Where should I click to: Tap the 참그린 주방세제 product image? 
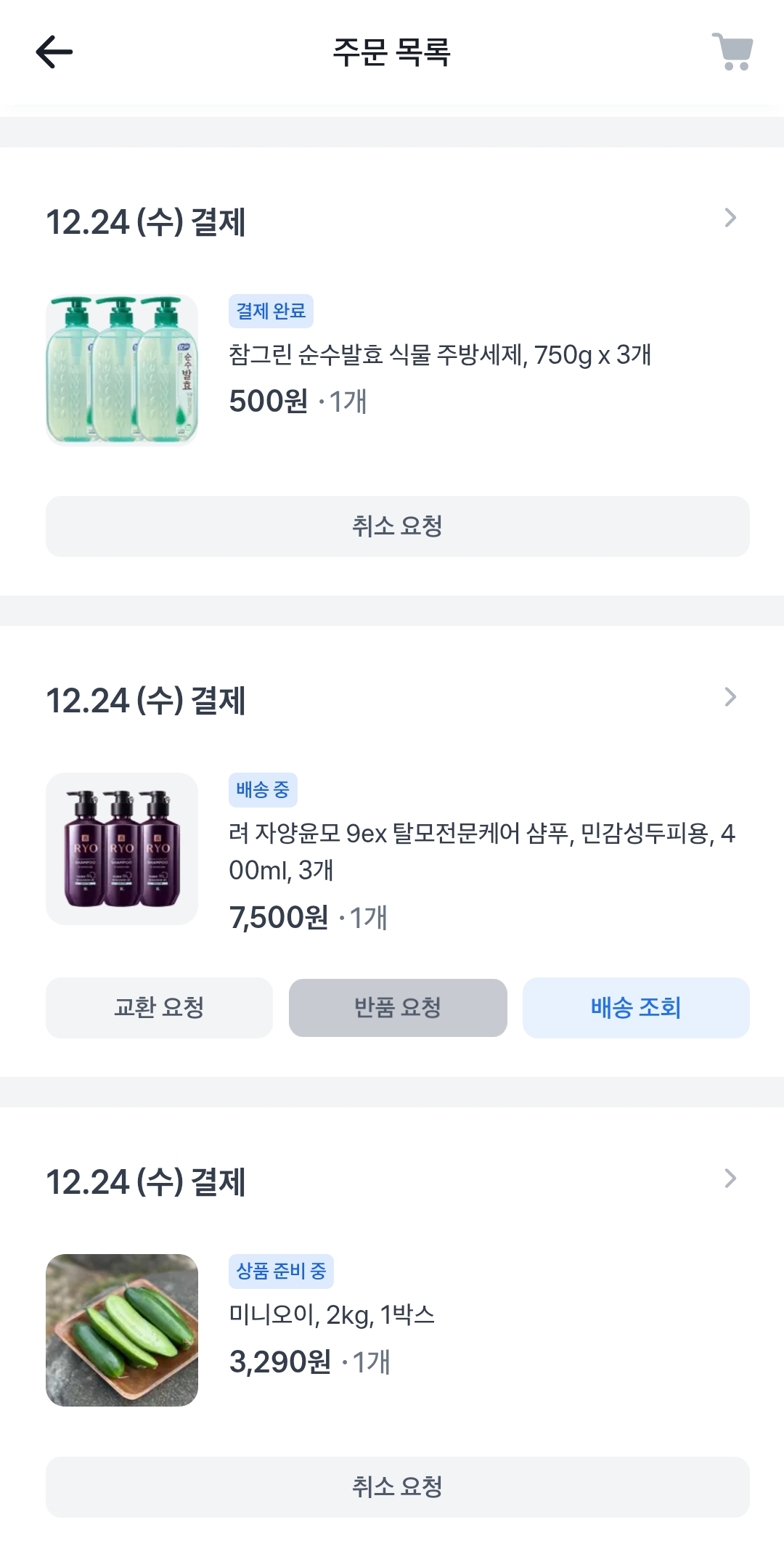click(122, 370)
